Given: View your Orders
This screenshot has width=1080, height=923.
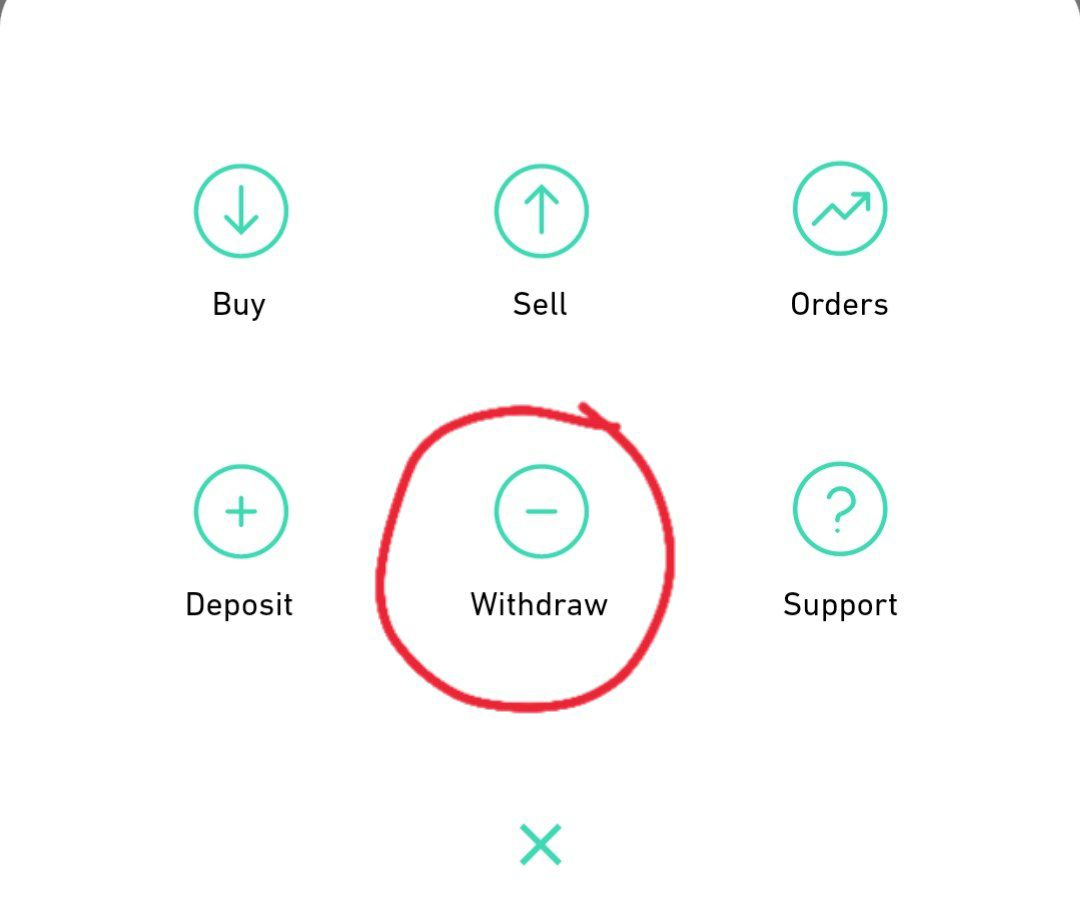Looking at the screenshot, I should pos(839,210).
